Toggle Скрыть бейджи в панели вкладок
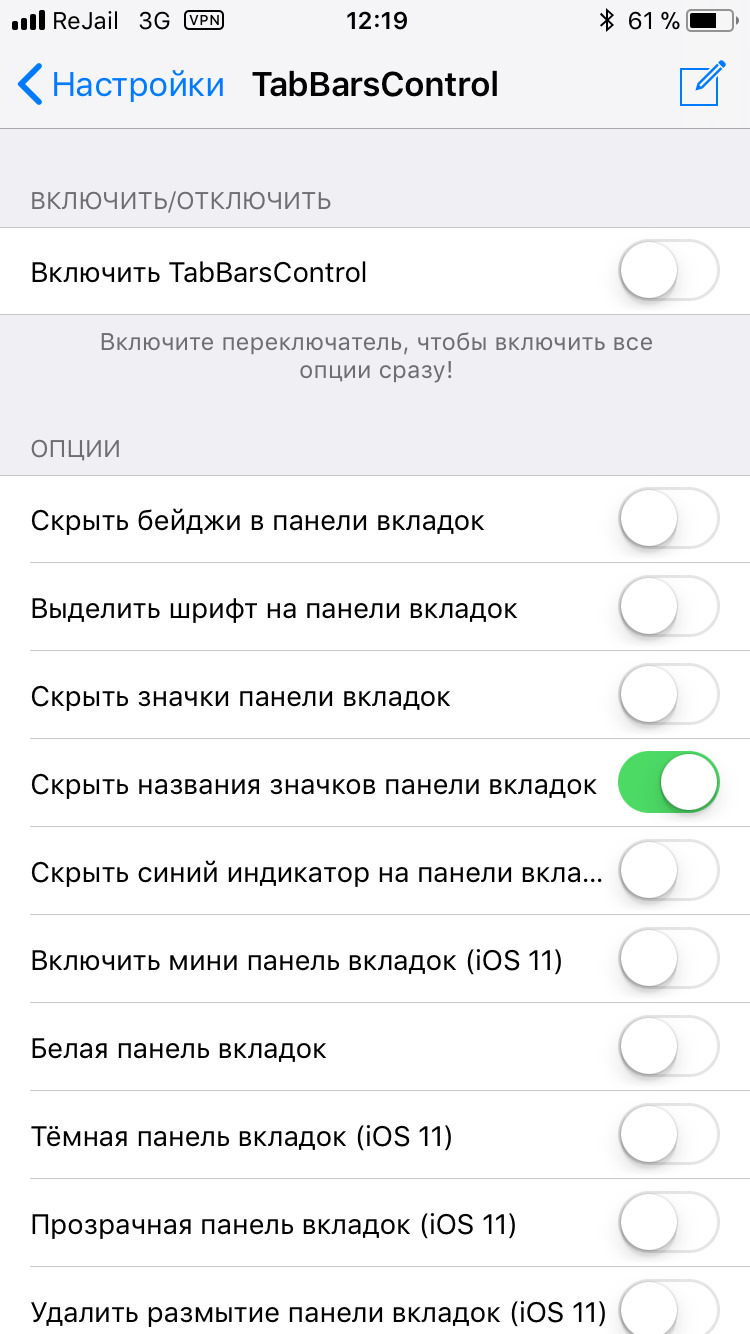750x1334 pixels. (669, 519)
